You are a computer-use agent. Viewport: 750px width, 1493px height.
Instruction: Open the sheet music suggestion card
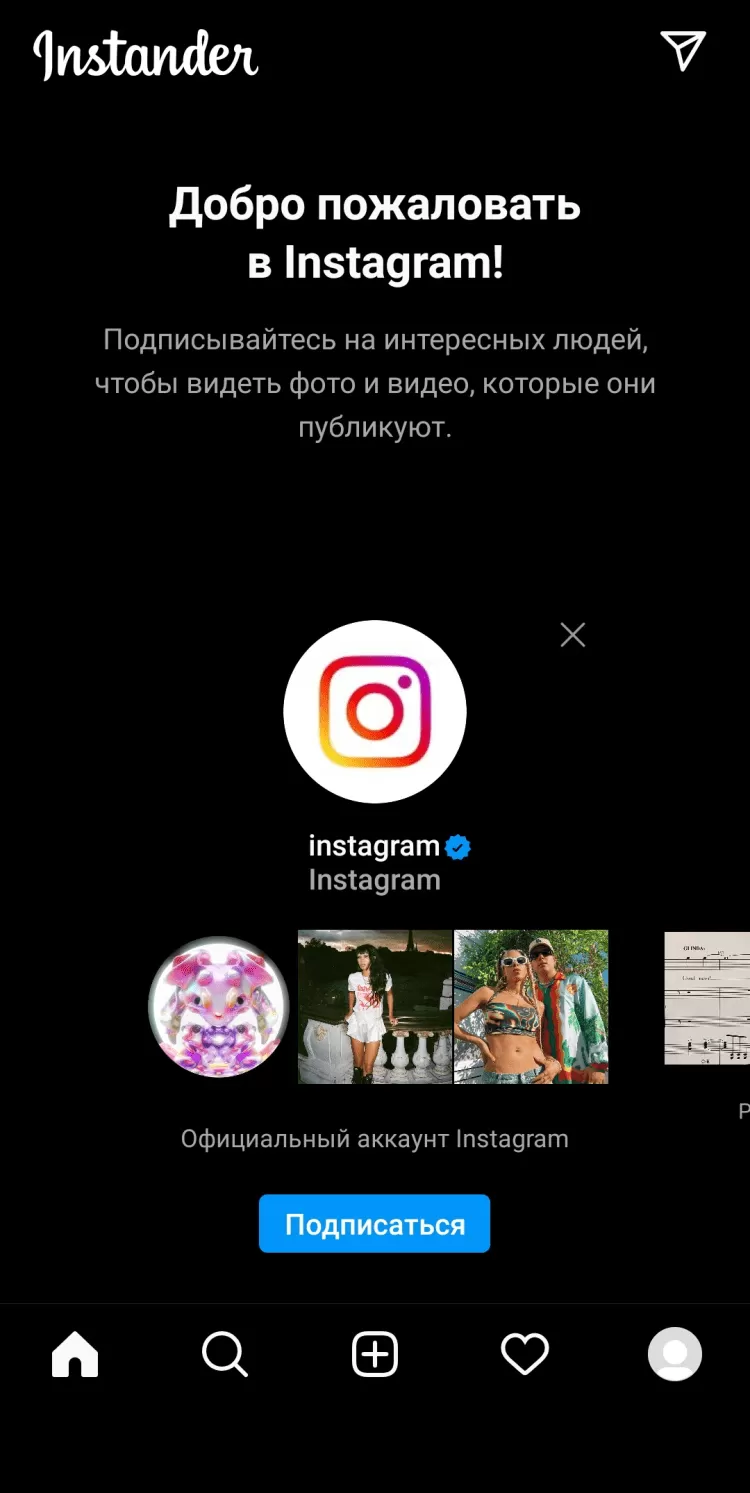coord(707,998)
